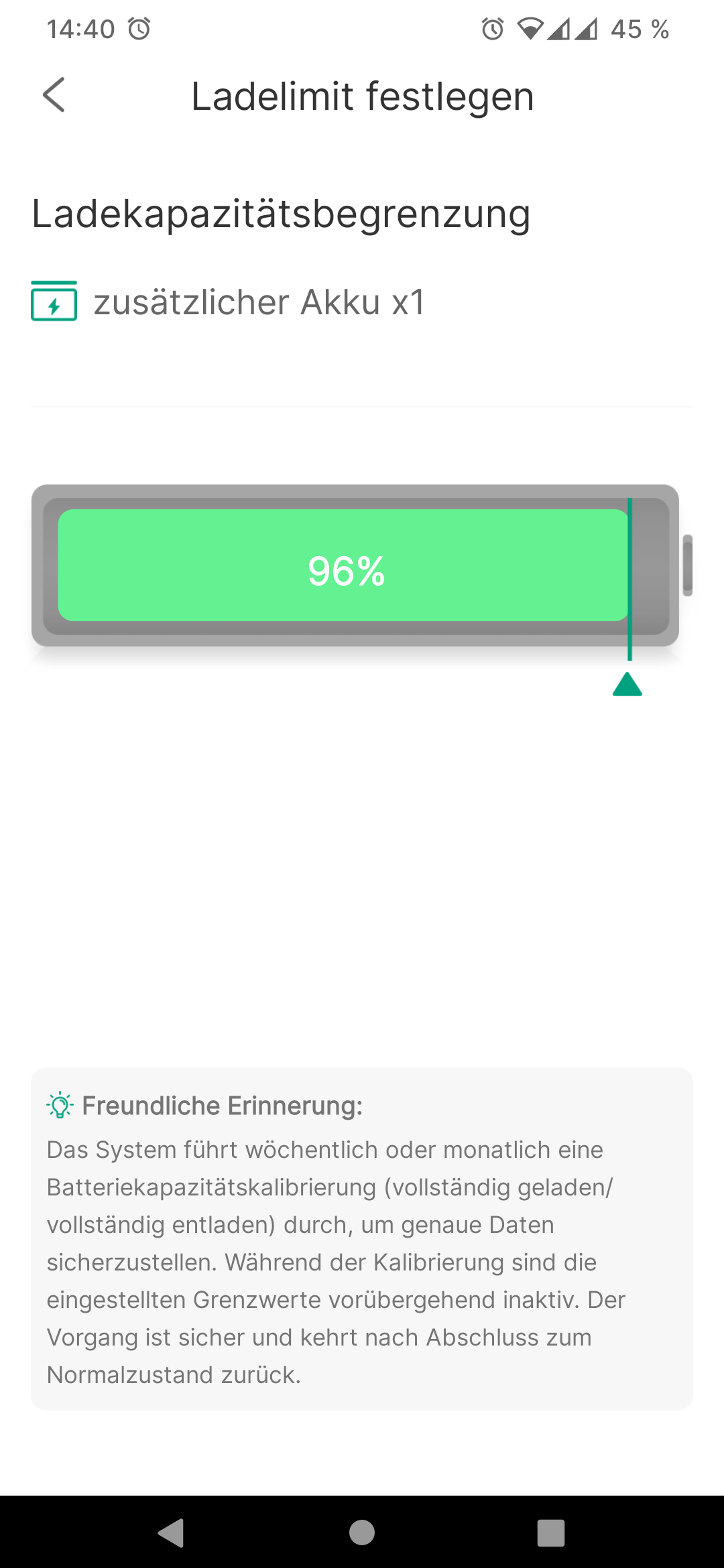Tap the charge limit slider handle
Viewport: 724px width, 1568px height.
627,684
